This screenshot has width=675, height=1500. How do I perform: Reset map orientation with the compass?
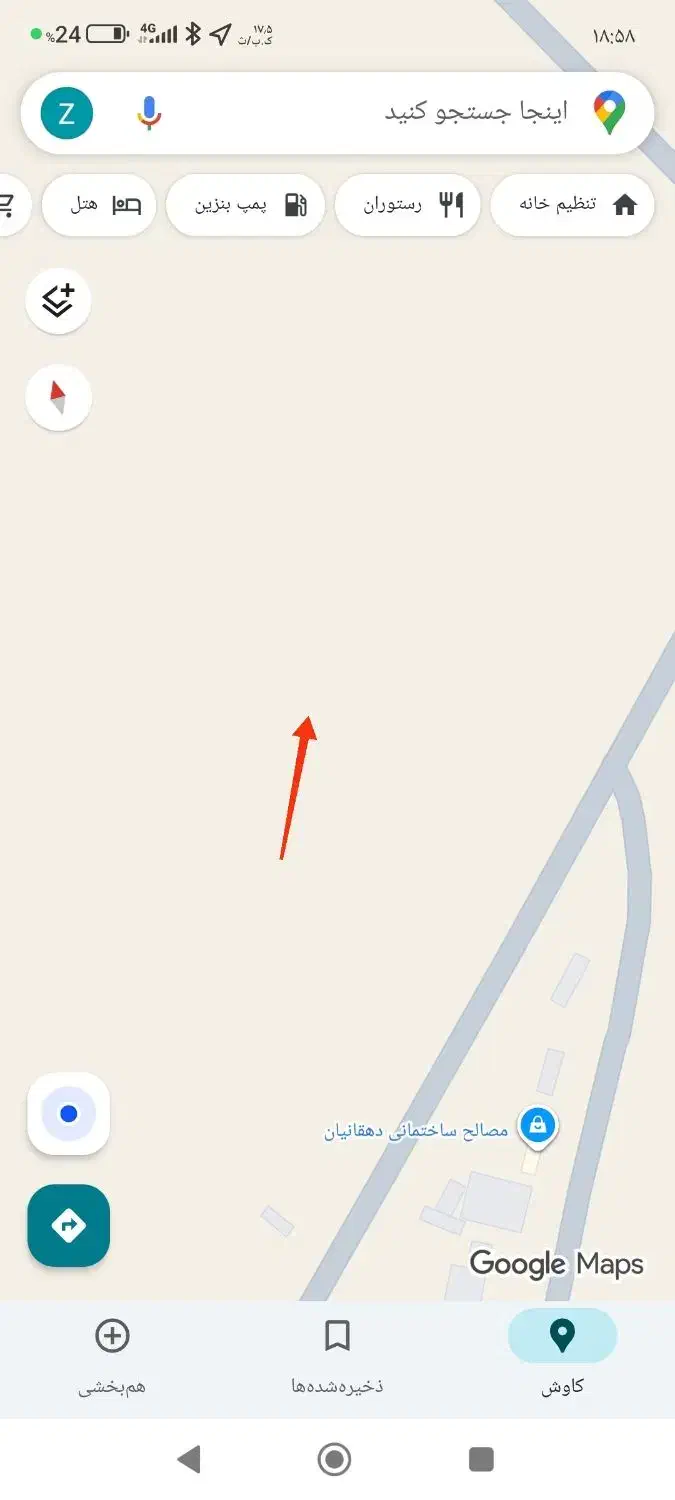[x=59, y=397]
